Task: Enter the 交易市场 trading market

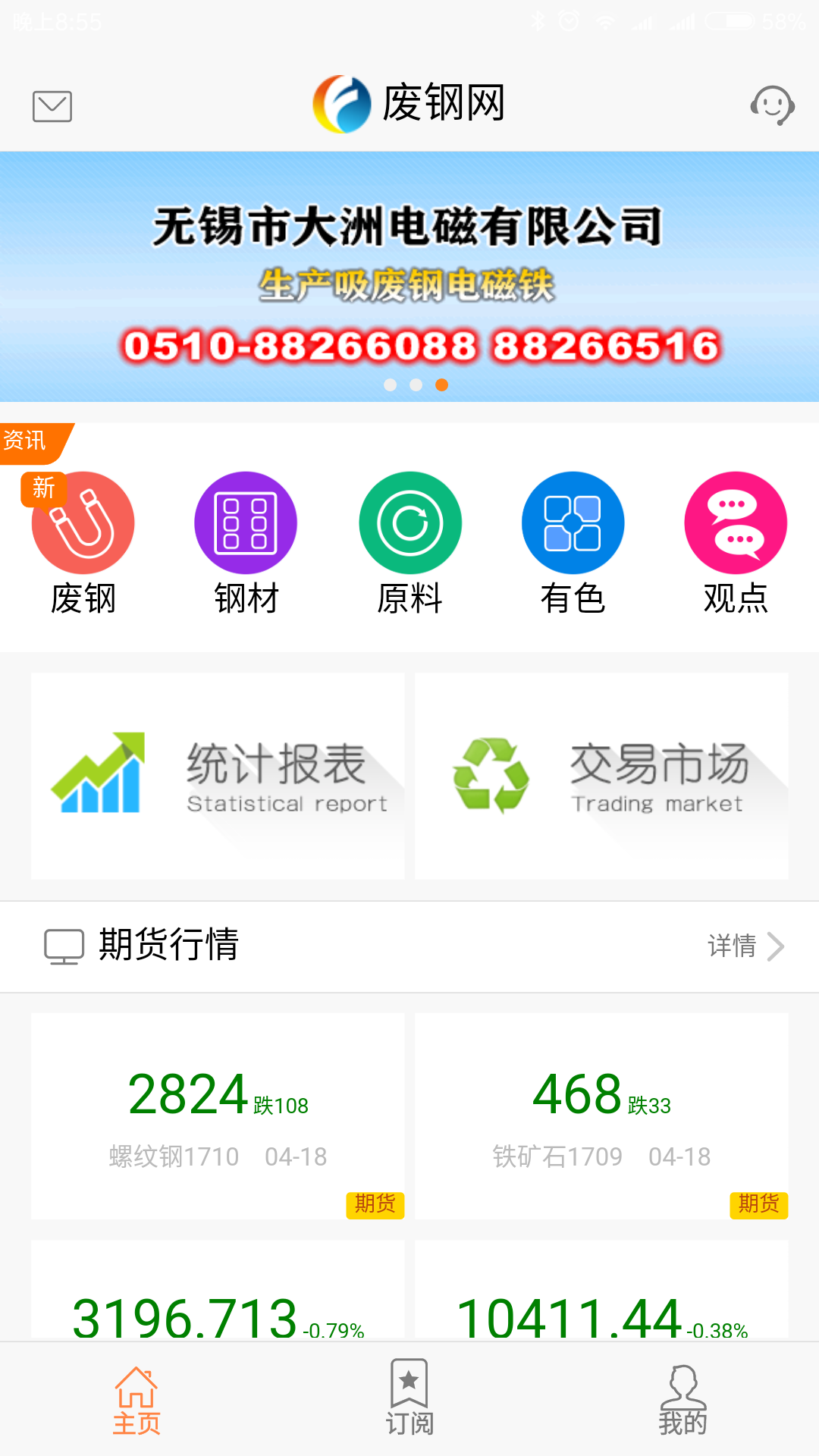Action: [601, 776]
